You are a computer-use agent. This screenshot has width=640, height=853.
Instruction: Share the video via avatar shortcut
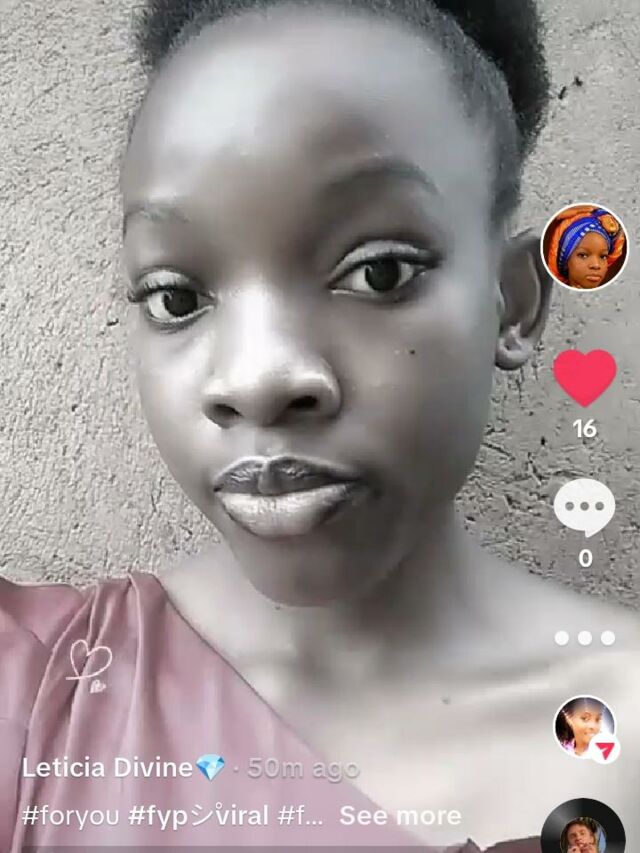point(585,727)
